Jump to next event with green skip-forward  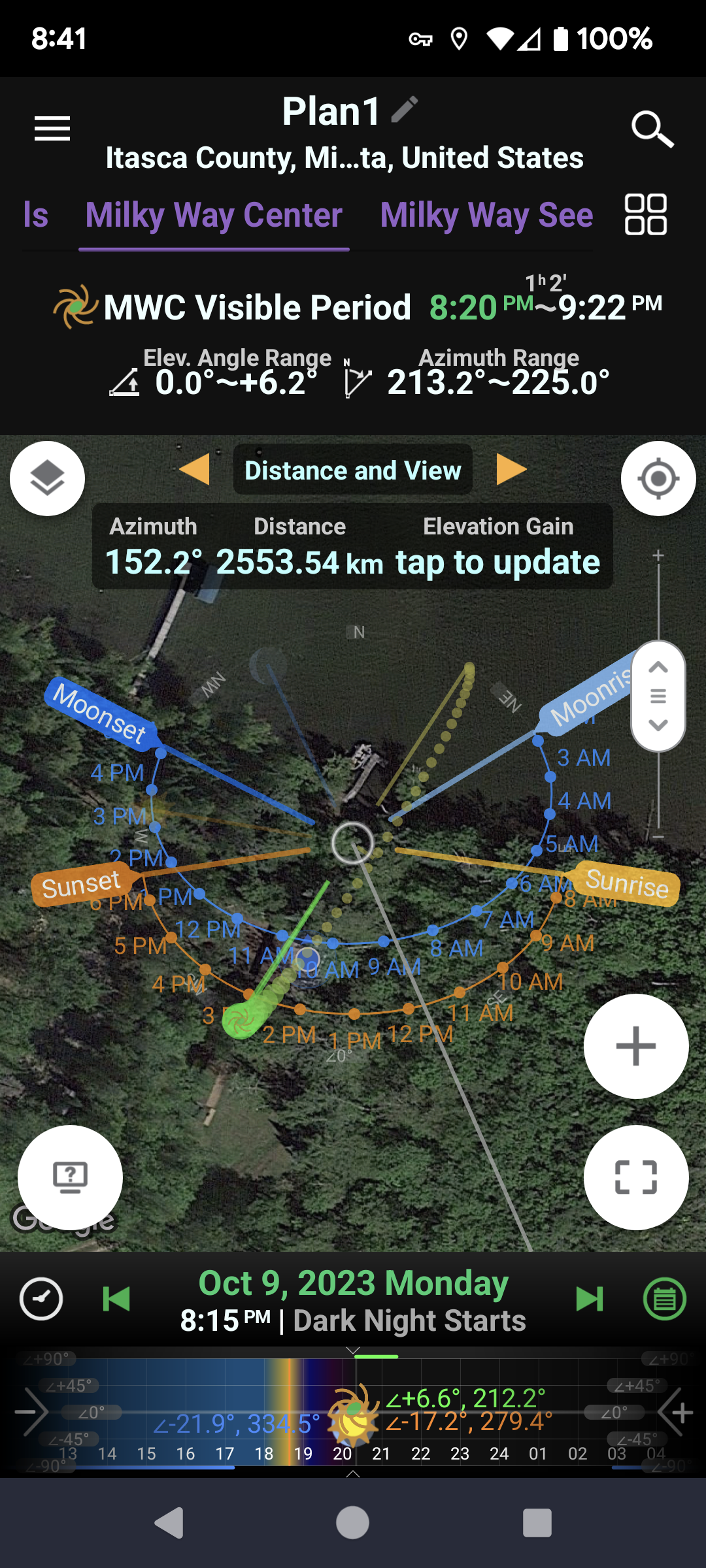tap(590, 1299)
